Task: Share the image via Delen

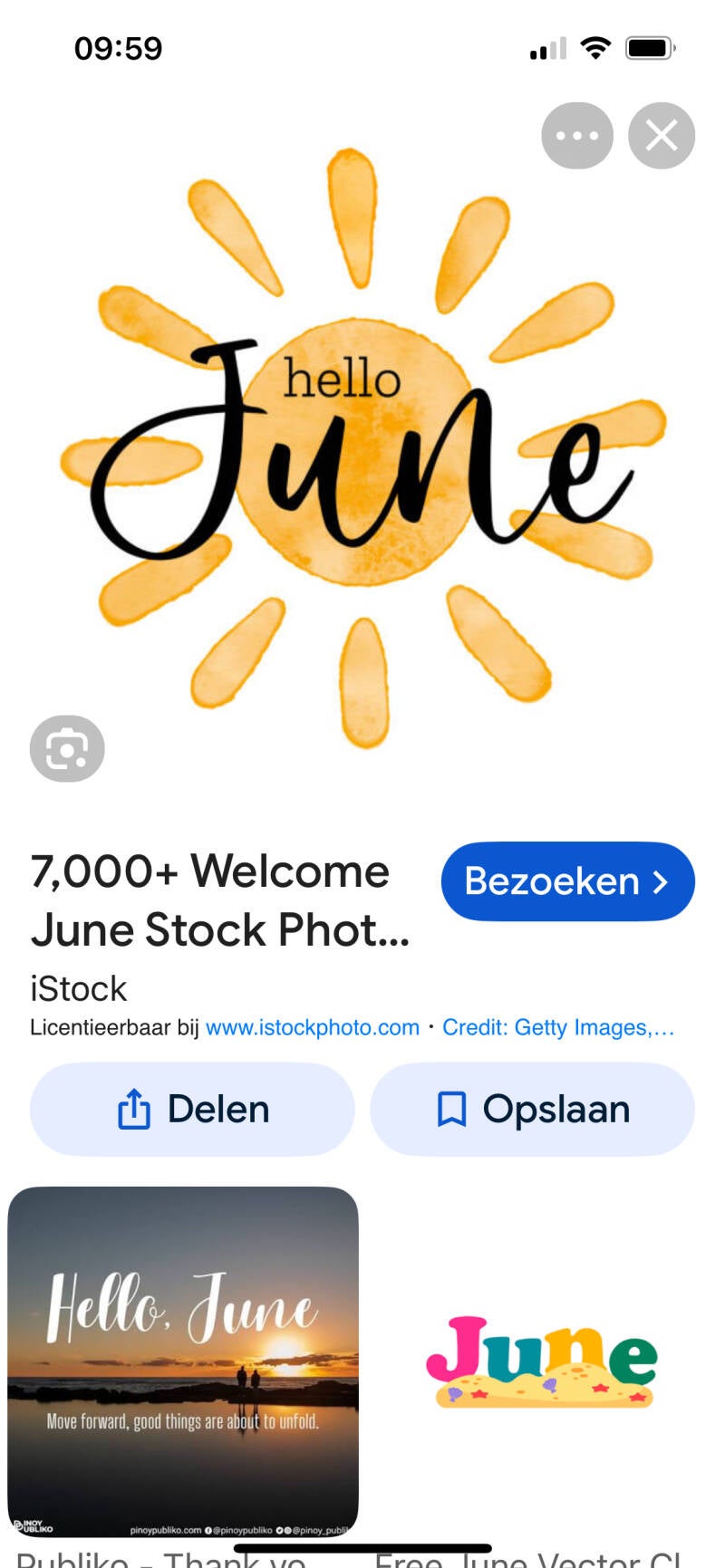Action: coord(192,1109)
